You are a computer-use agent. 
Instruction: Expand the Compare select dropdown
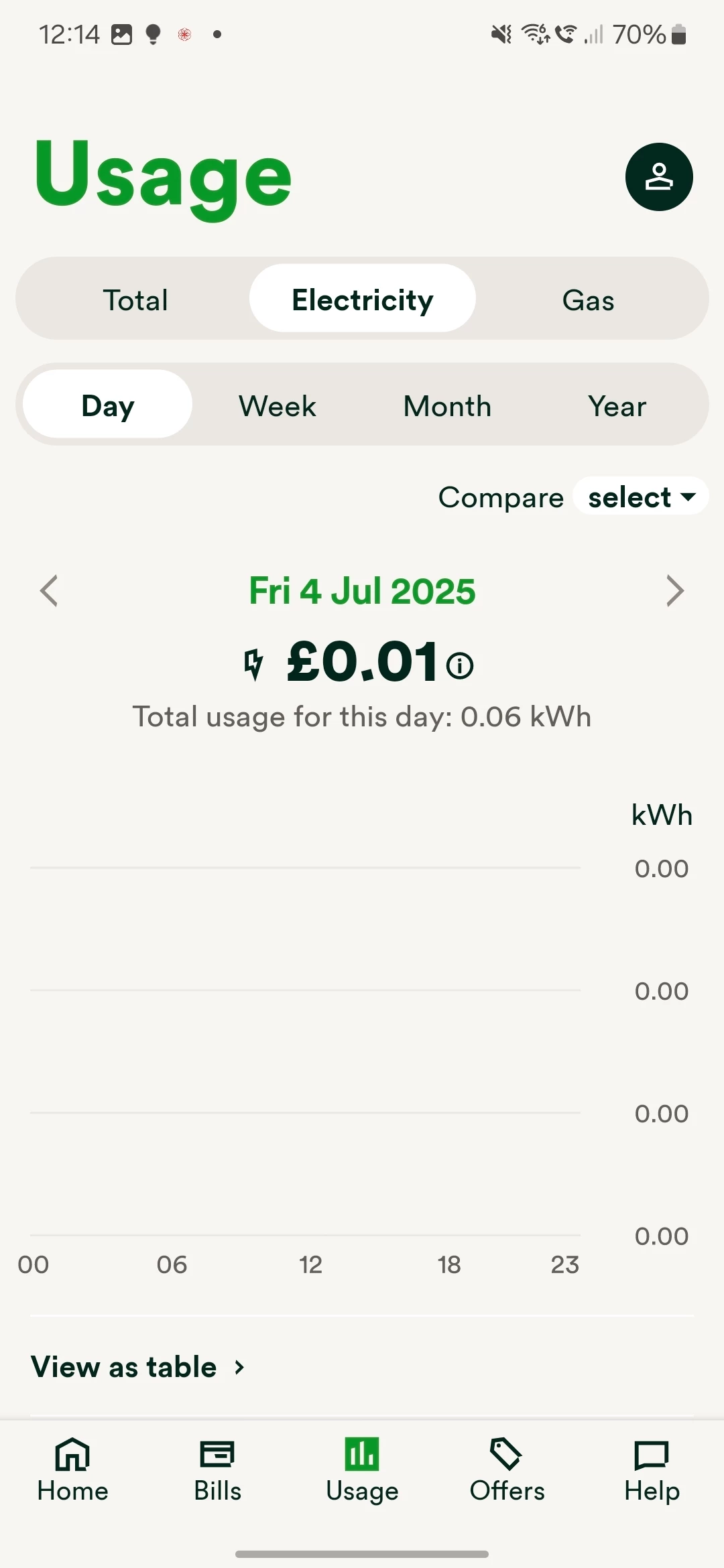point(640,497)
